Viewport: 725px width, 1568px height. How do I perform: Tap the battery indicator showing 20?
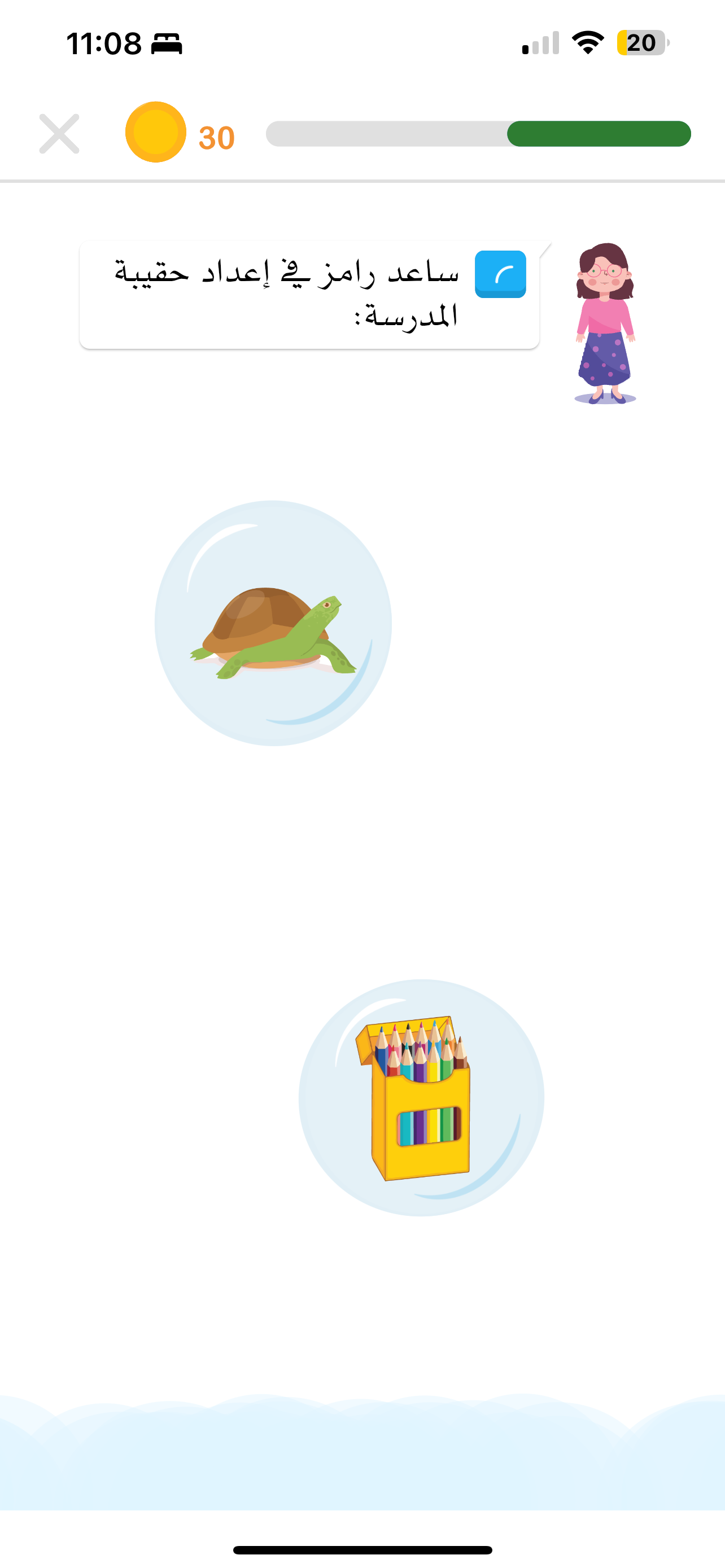click(640, 42)
